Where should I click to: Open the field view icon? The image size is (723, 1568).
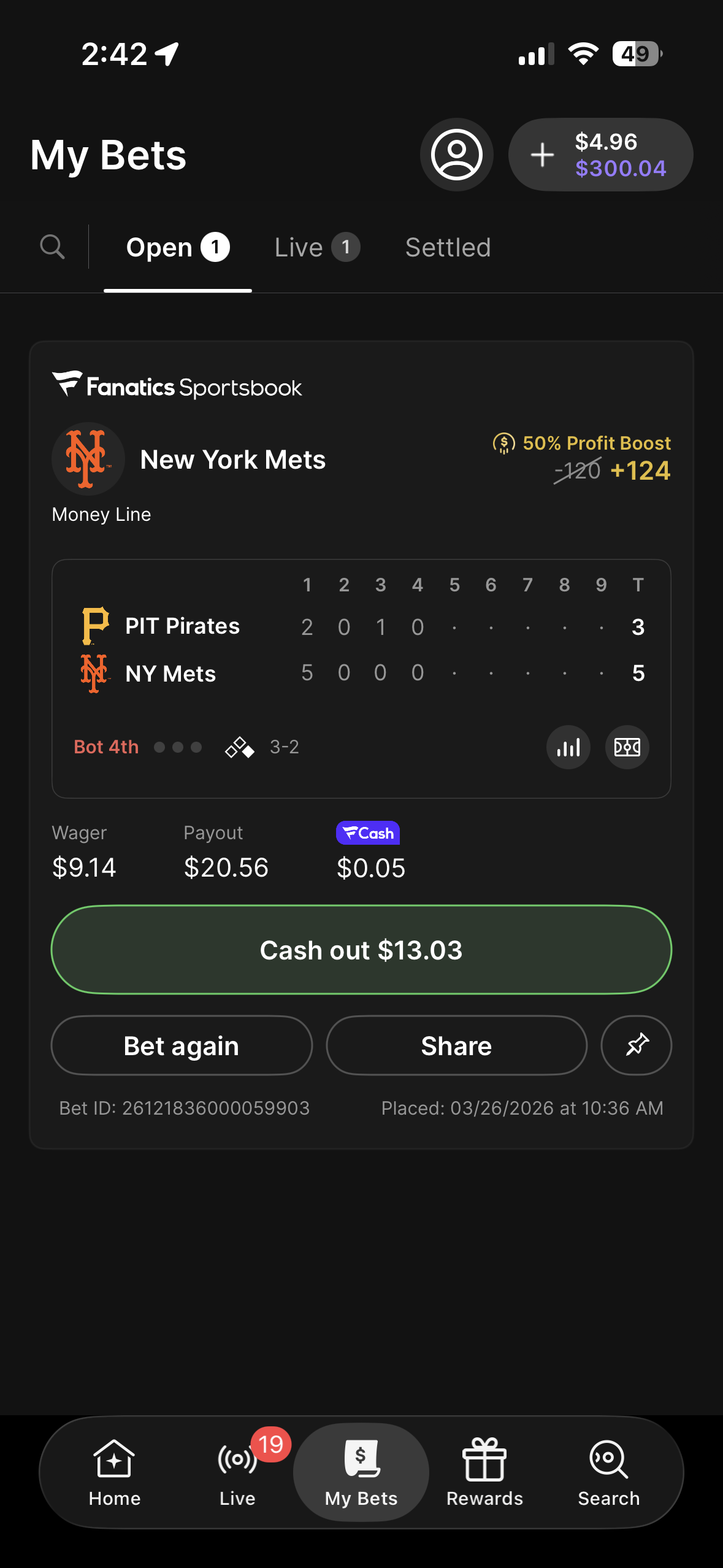[627, 747]
